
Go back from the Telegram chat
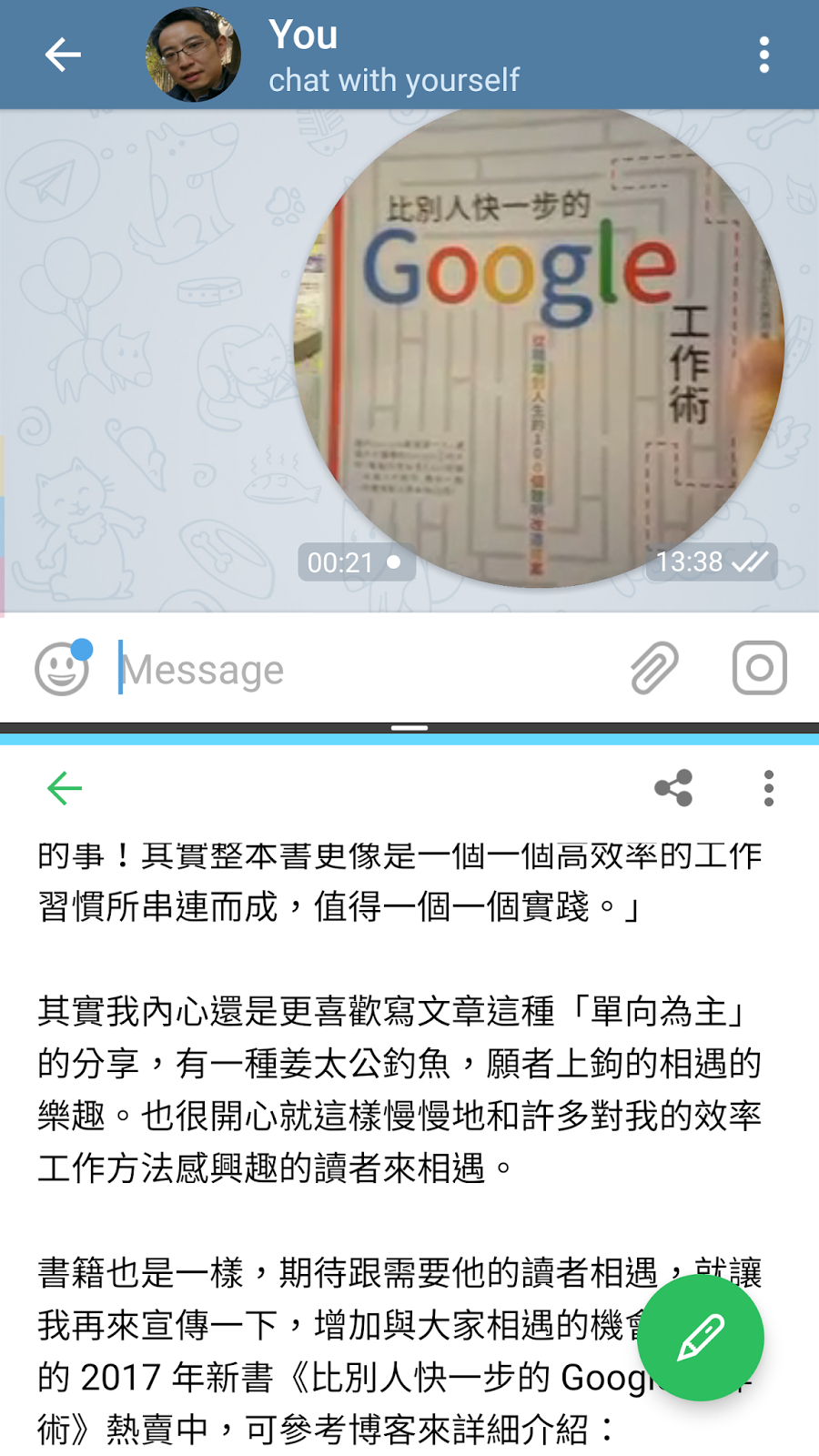[x=63, y=55]
